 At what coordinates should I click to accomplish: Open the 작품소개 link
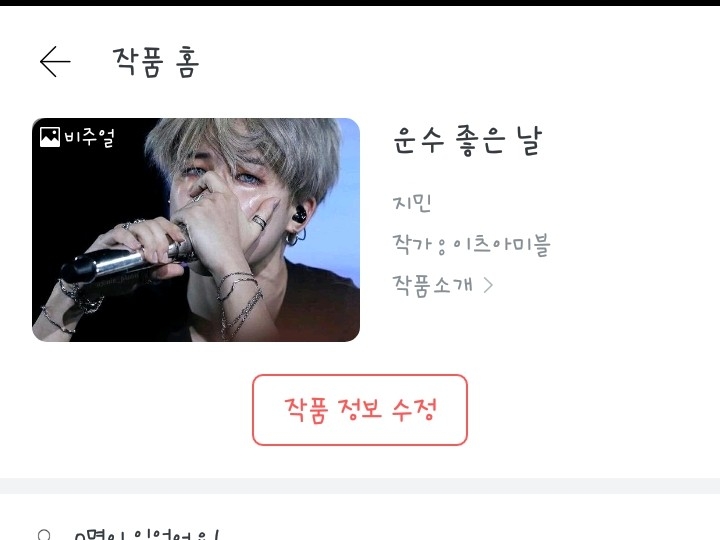click(x=443, y=284)
